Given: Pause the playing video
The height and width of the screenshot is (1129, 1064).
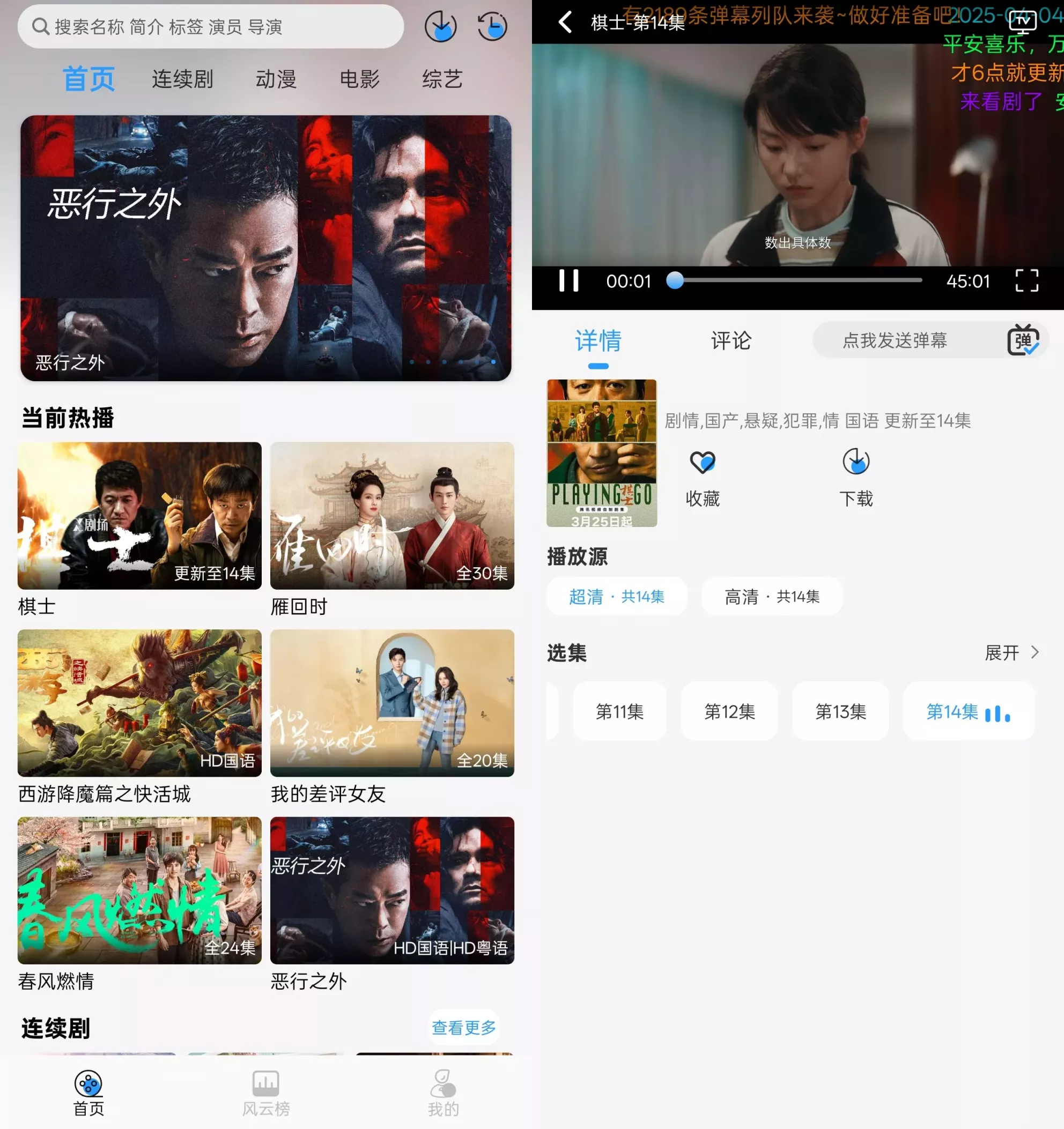Looking at the screenshot, I should 568,280.
